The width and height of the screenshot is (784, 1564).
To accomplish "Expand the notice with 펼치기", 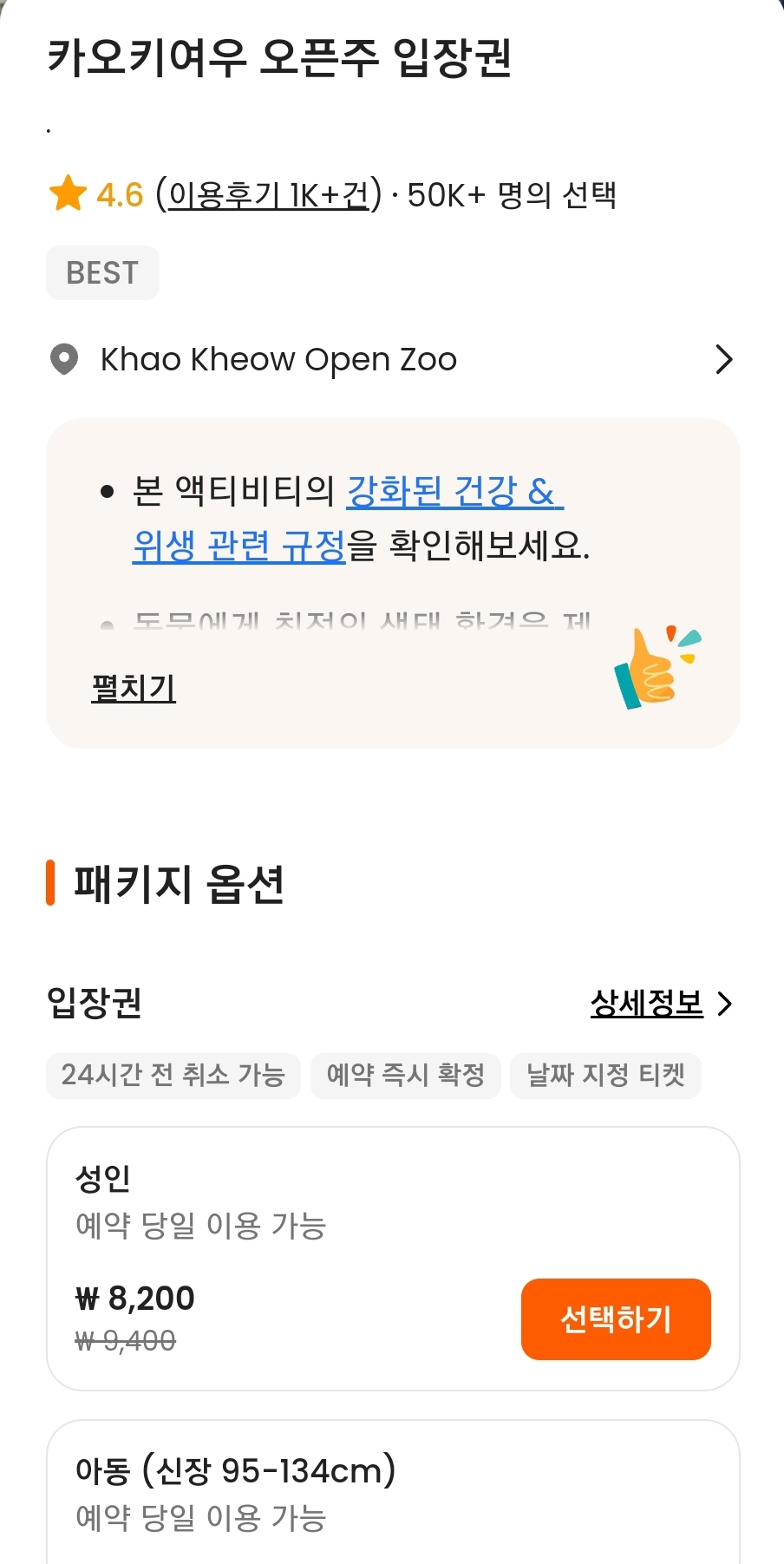I will point(134,688).
